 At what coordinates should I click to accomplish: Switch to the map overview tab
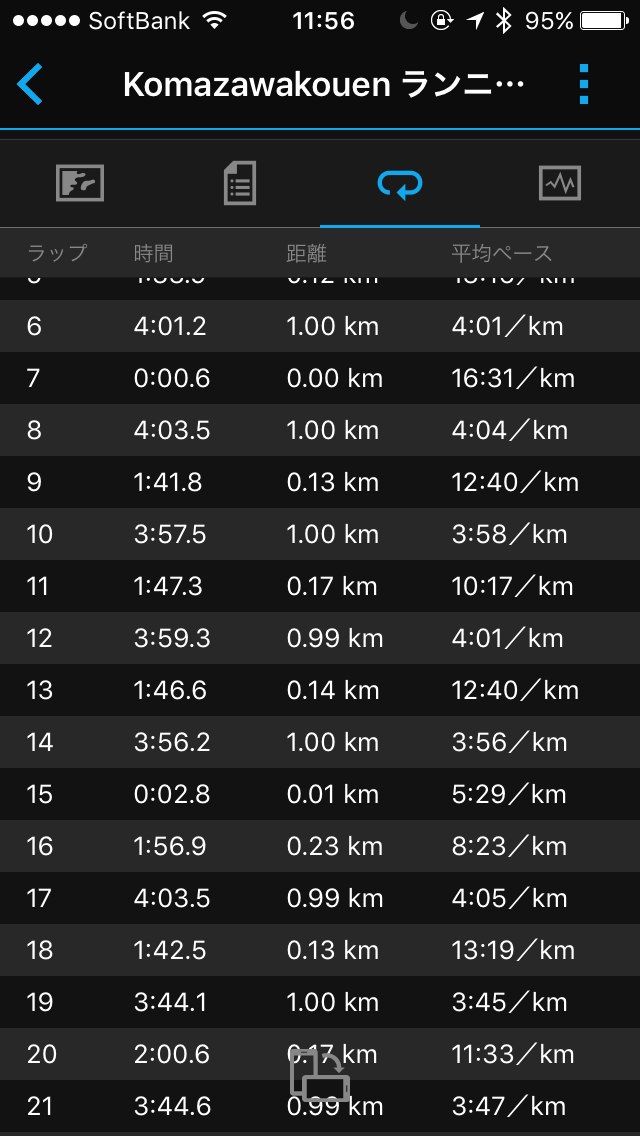[x=80, y=184]
